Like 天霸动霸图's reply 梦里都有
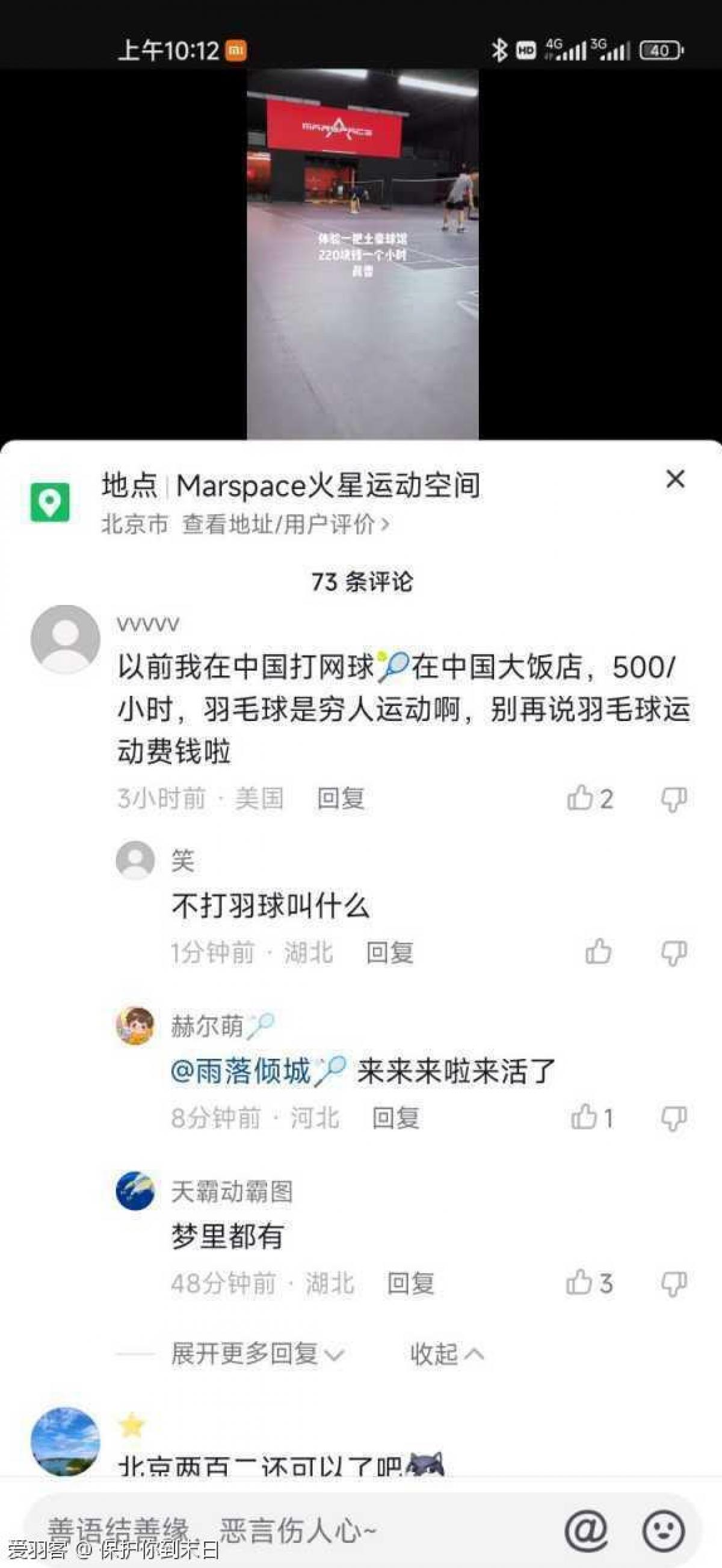The image size is (722, 1568). tap(579, 1283)
